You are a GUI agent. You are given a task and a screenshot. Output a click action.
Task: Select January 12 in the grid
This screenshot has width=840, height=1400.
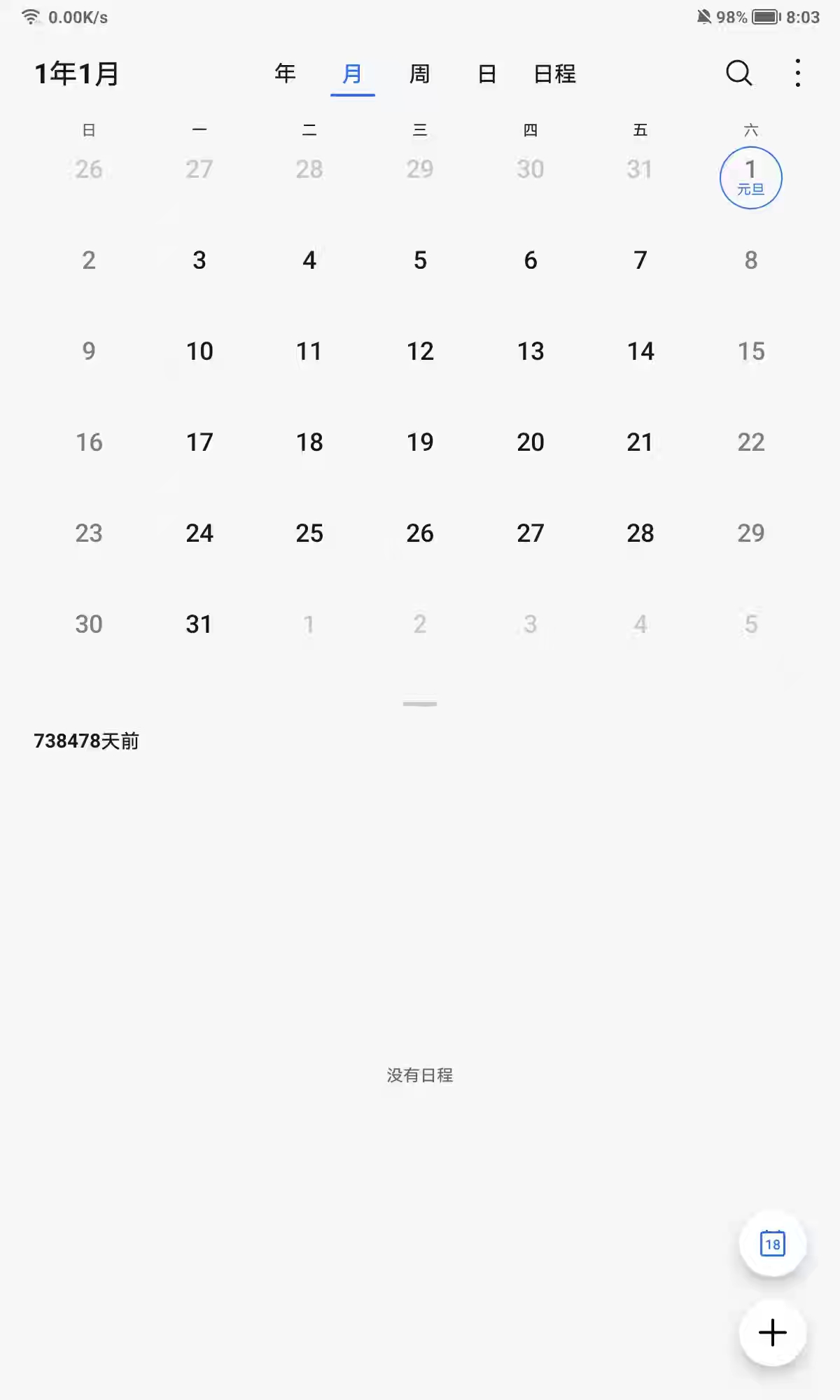pyautogui.click(x=420, y=351)
